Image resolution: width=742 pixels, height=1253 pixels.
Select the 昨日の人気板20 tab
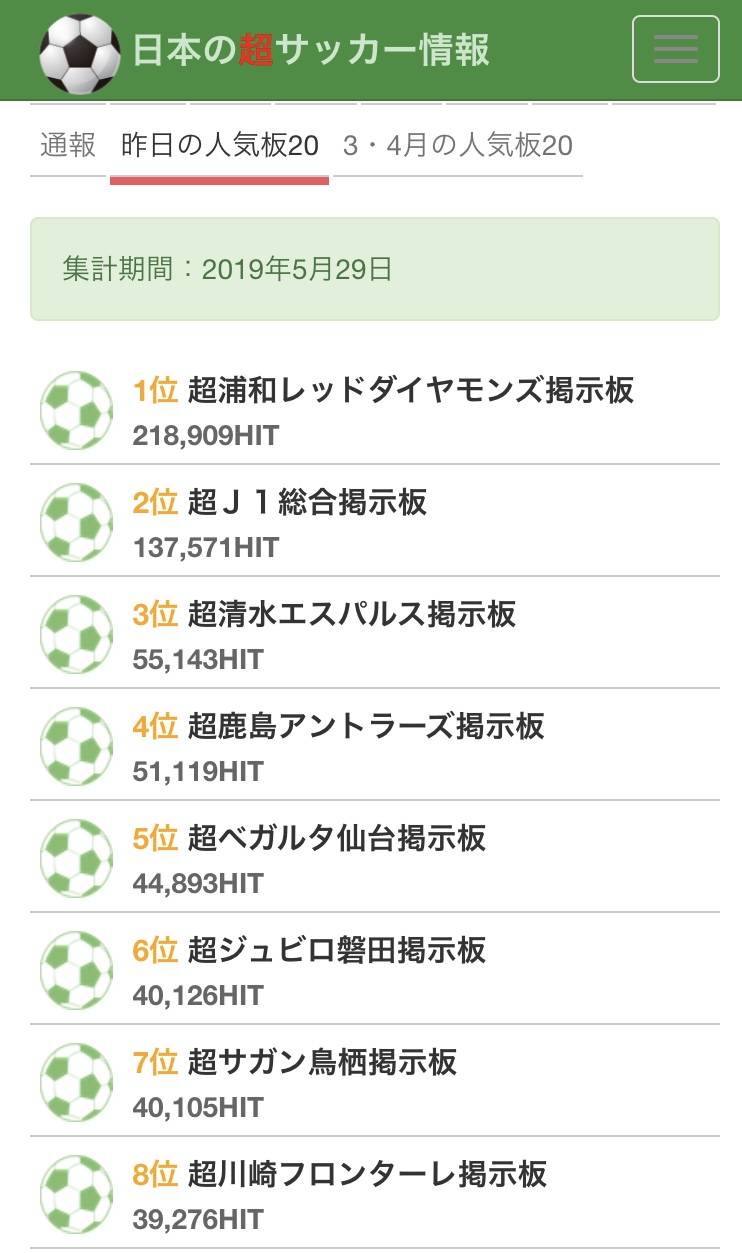[x=219, y=146]
